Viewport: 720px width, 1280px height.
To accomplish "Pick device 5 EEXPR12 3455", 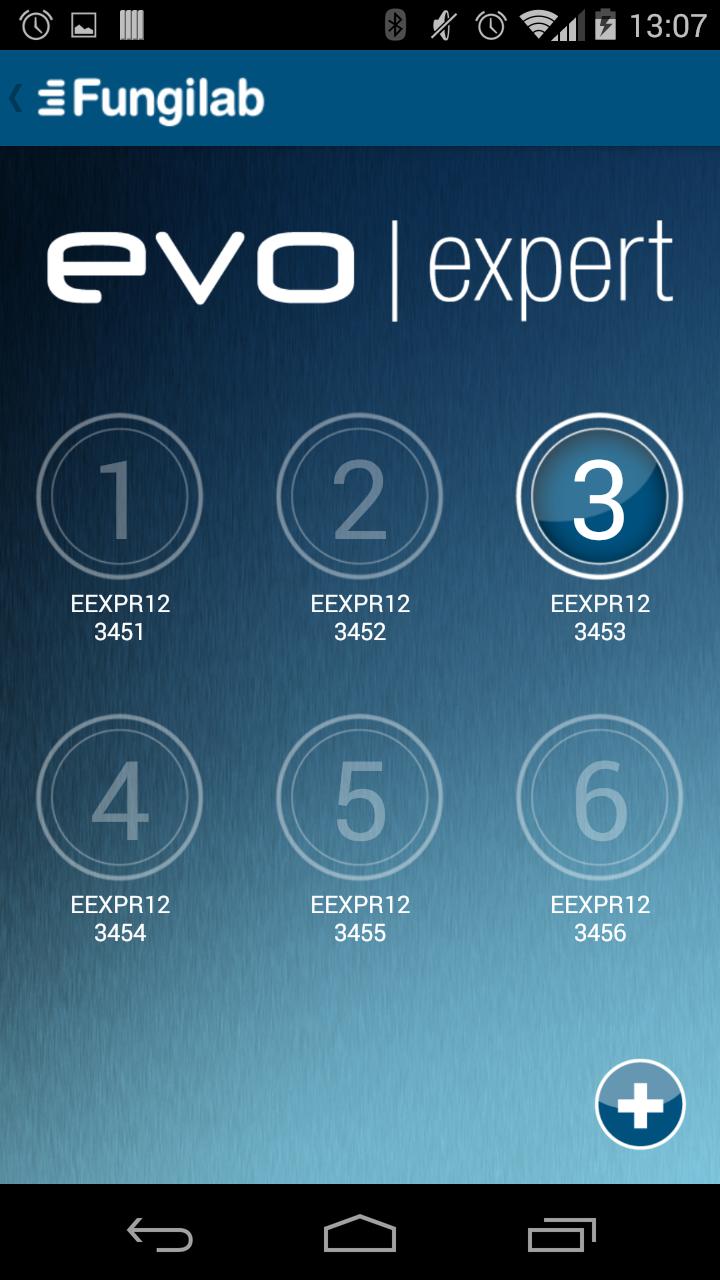I will 360,798.
